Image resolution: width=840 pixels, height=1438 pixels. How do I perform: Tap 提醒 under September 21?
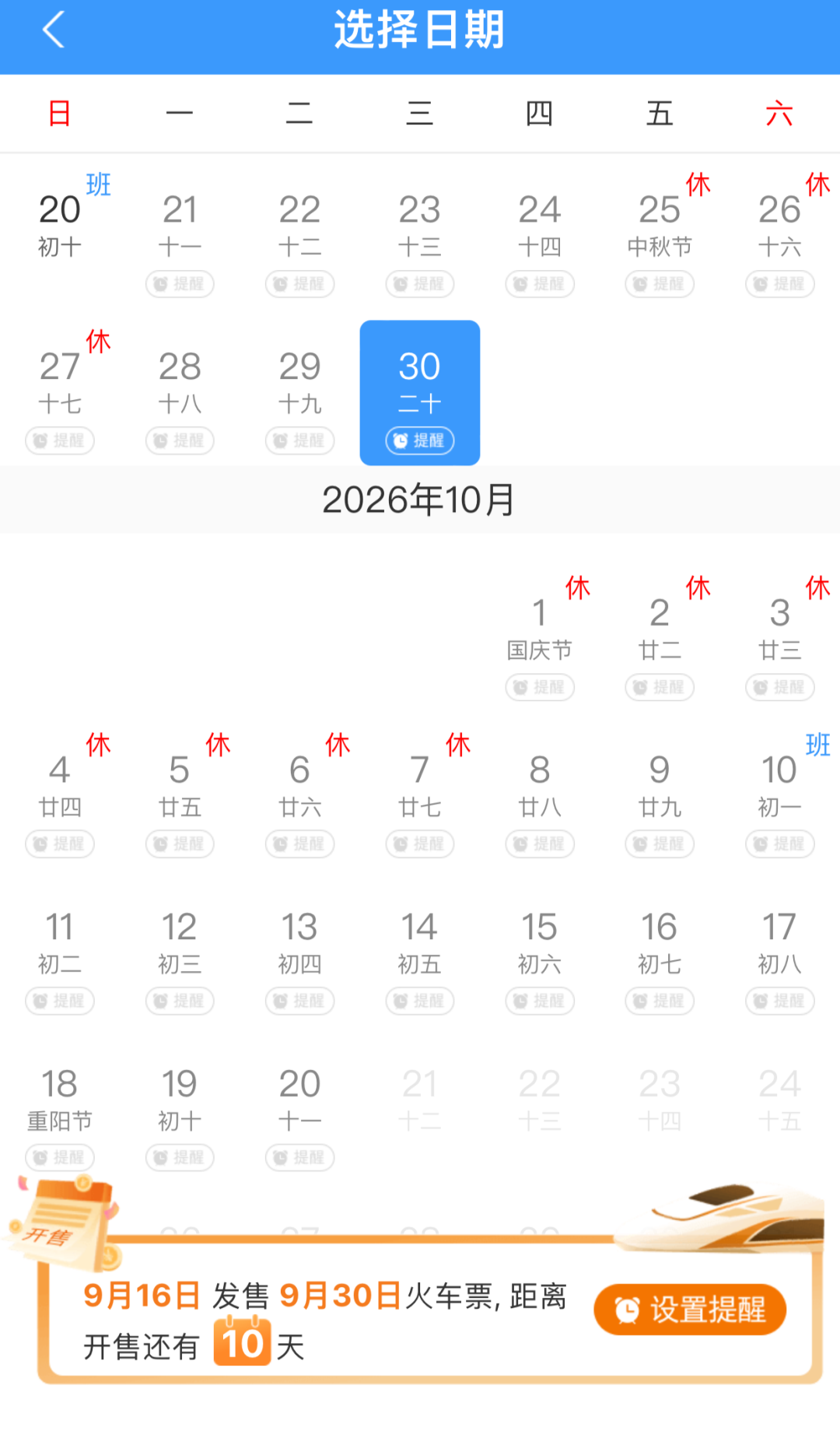coord(180,284)
